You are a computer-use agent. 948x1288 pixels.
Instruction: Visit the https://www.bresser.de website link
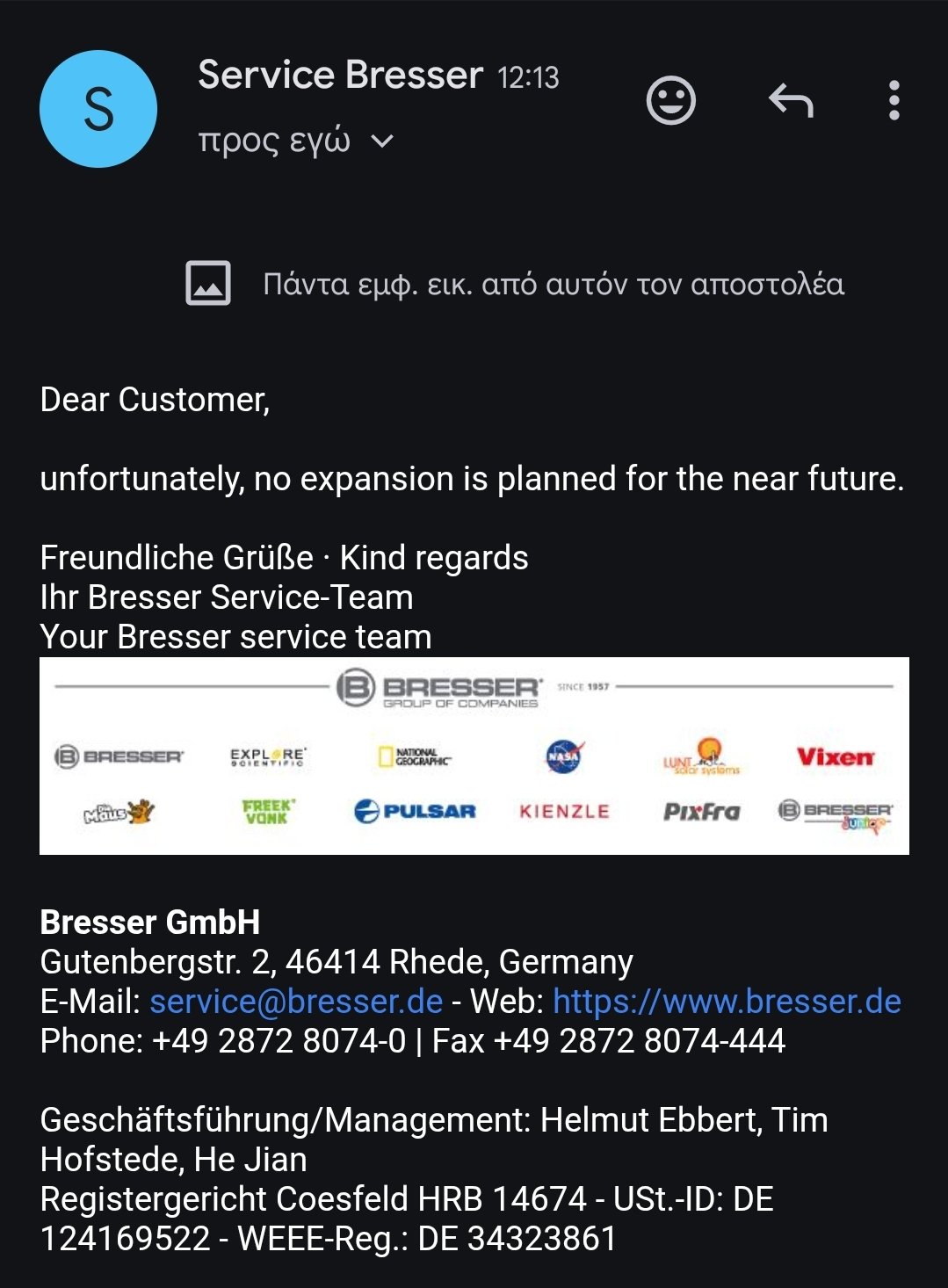click(x=727, y=1002)
